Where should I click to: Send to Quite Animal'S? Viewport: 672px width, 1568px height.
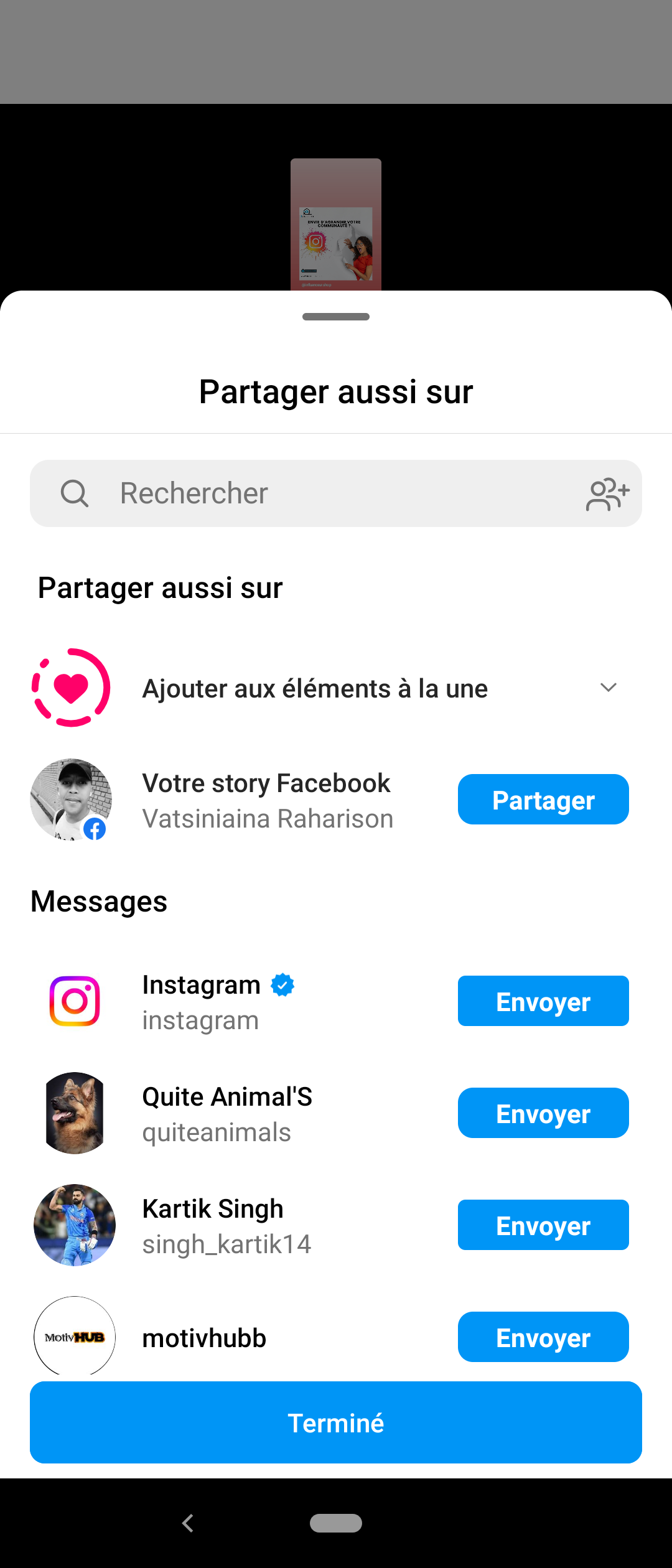pos(543,1113)
